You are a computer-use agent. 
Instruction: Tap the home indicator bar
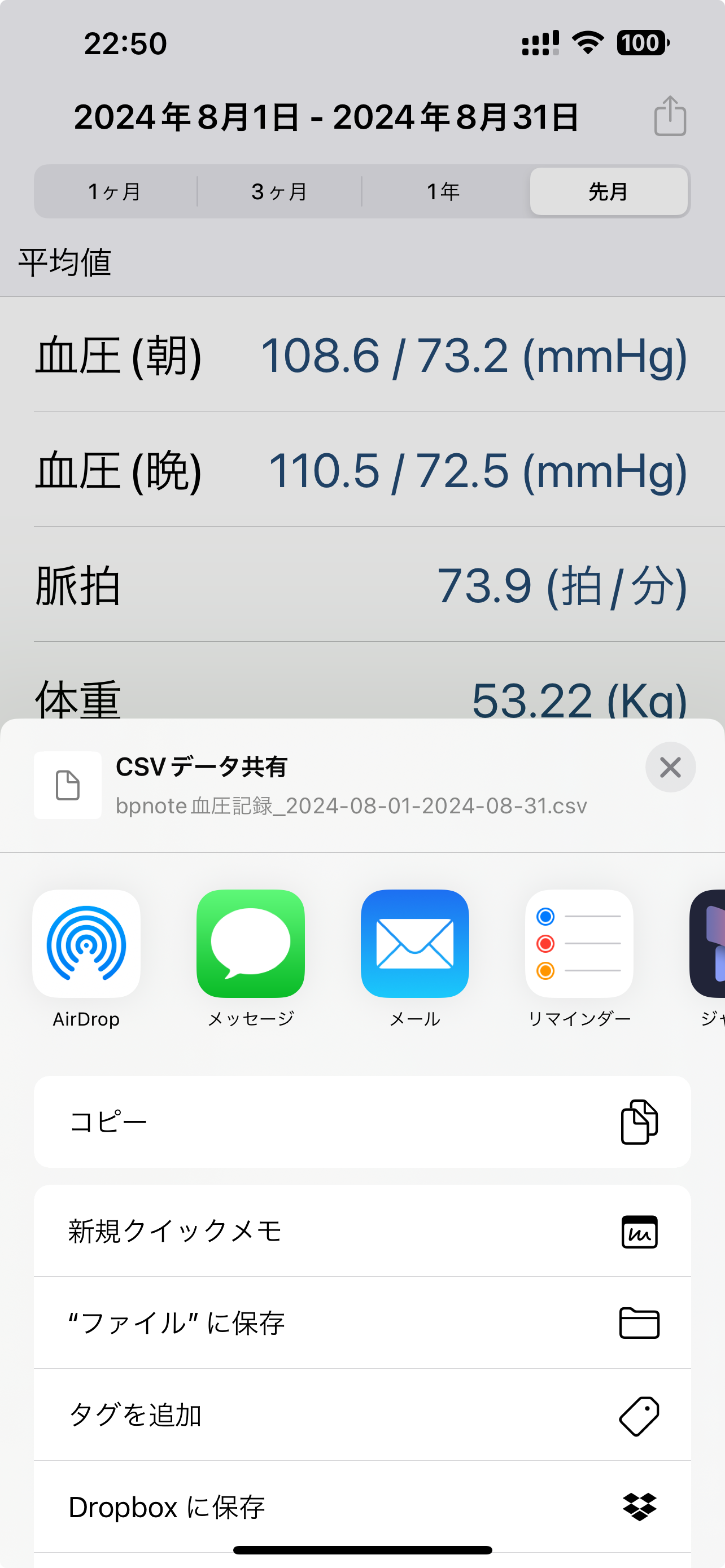(x=362, y=1547)
